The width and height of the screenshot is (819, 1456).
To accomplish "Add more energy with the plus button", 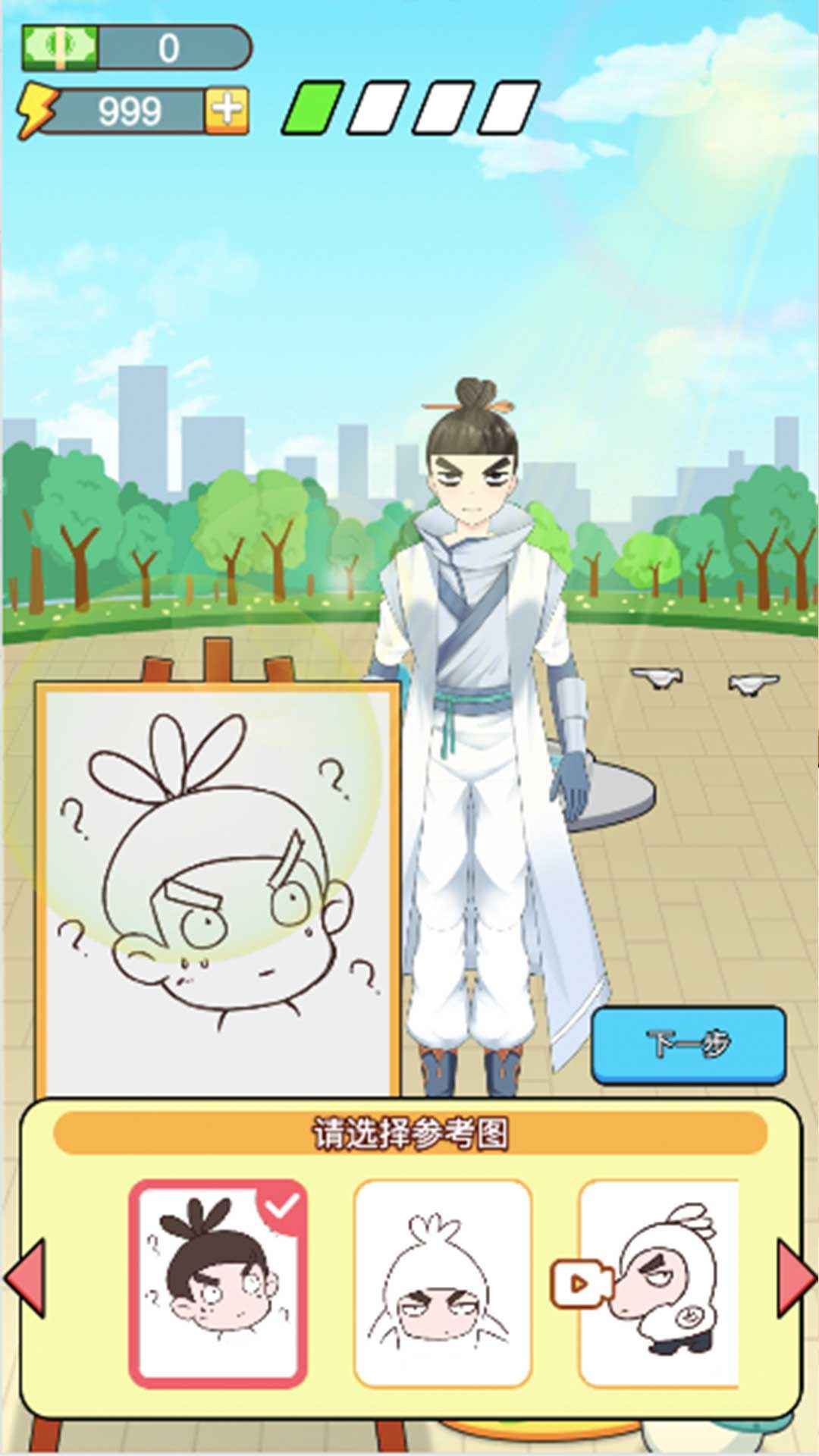I will coord(227,111).
